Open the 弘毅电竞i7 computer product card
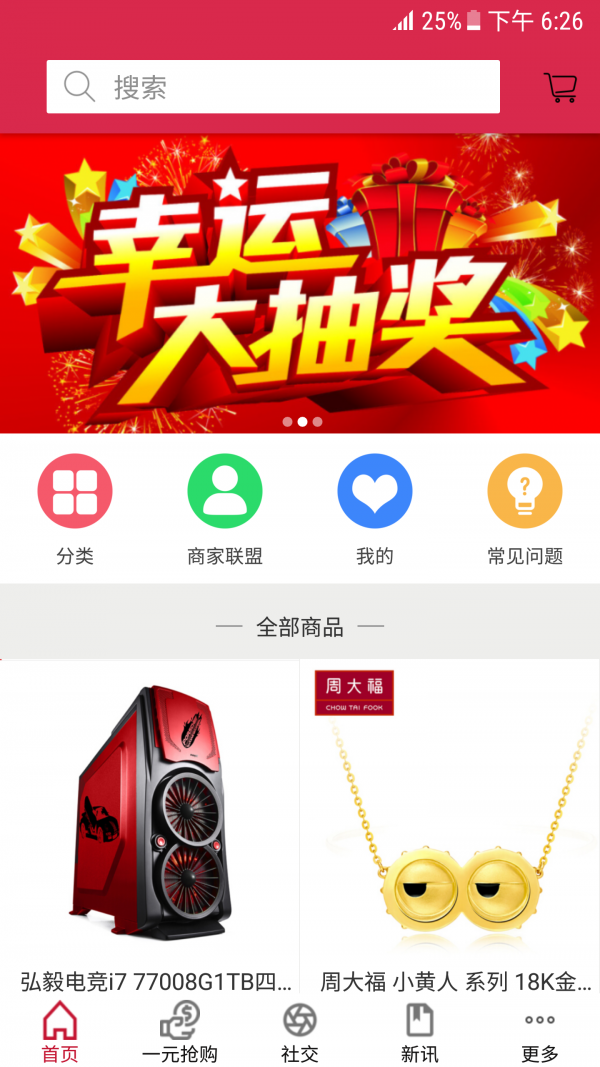The height and width of the screenshot is (1067, 600). coord(150,827)
